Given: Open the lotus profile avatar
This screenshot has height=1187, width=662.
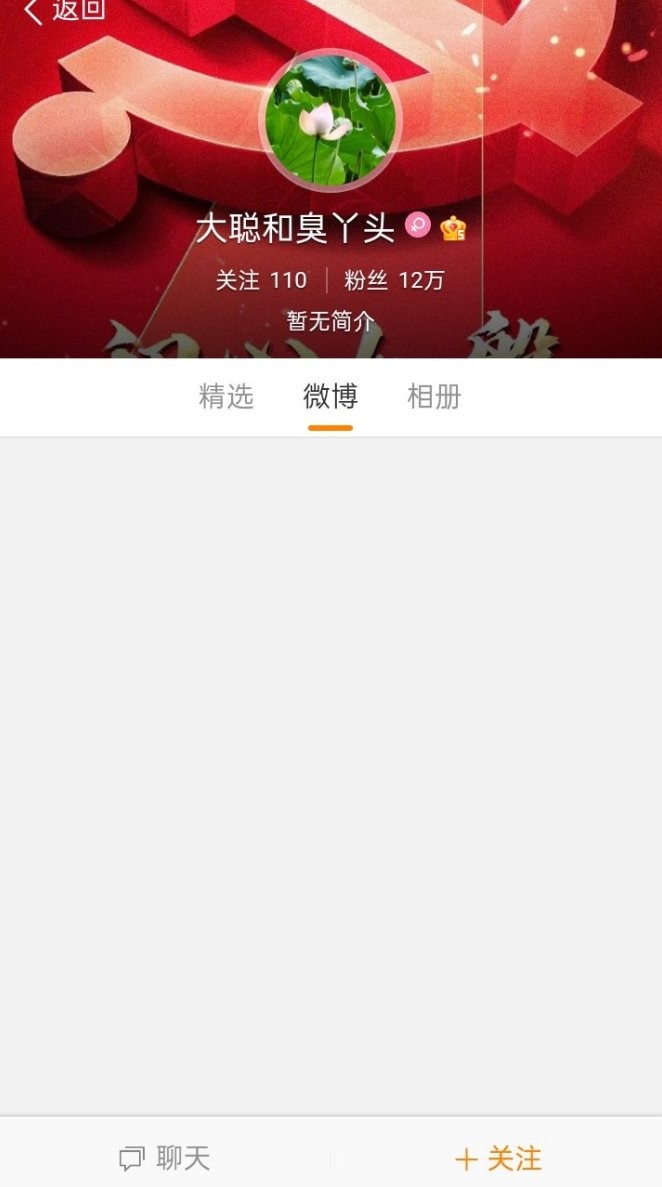Looking at the screenshot, I should tap(330, 120).
